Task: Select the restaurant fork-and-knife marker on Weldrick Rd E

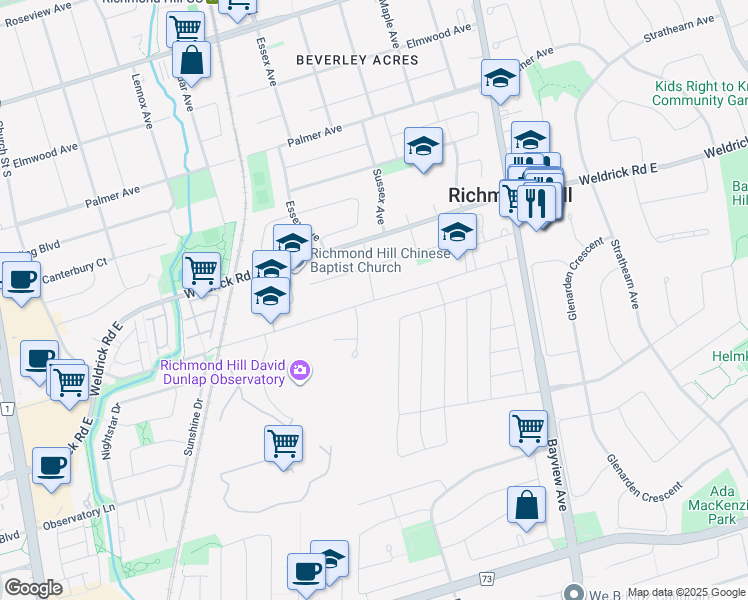Action: click(536, 204)
